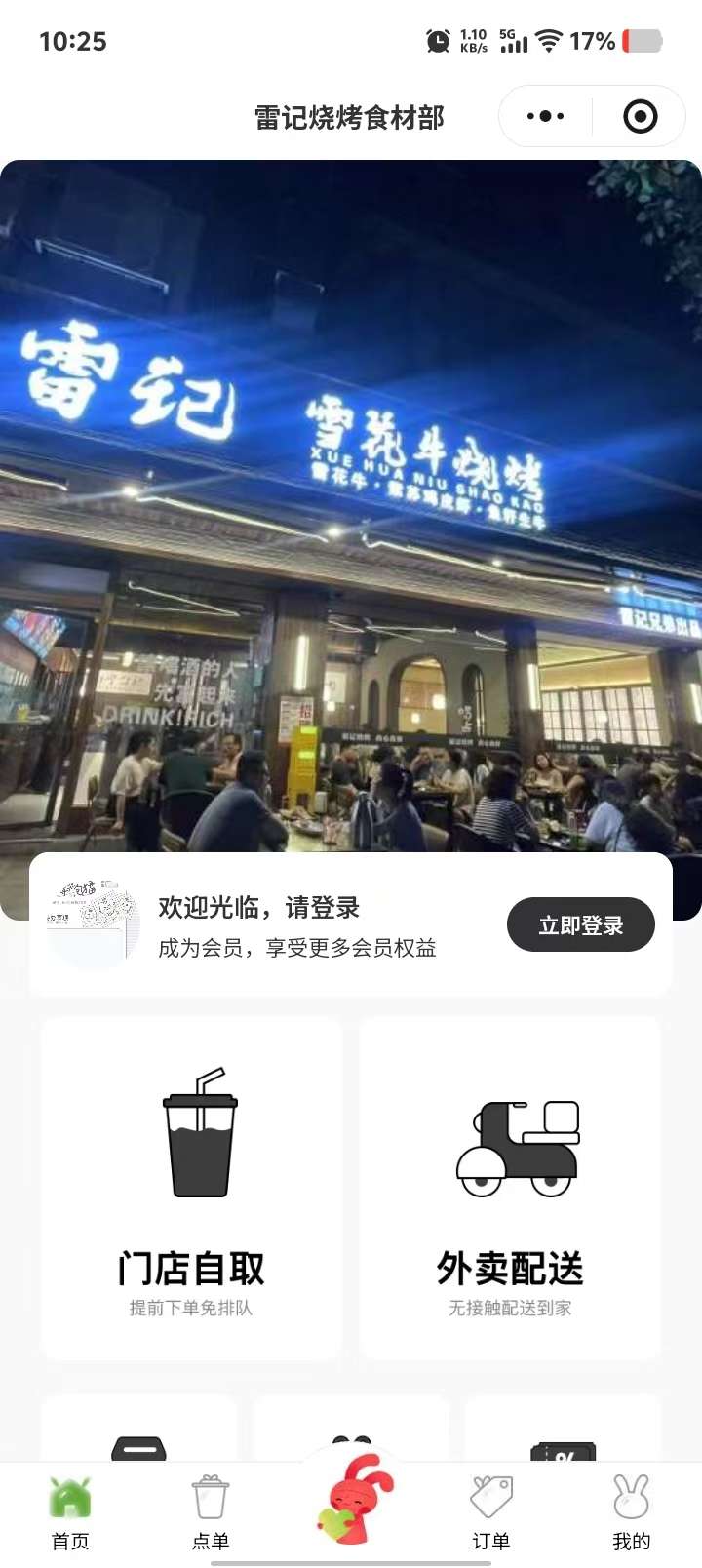Open the mini program more options menu

coord(545,117)
